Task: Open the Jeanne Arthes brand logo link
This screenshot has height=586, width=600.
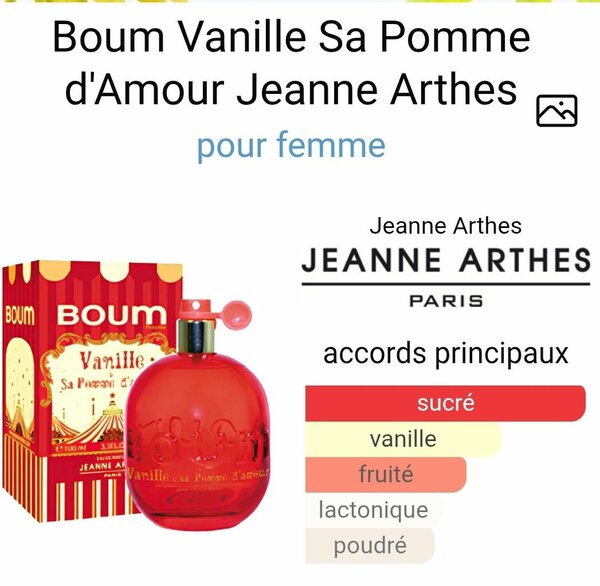Action: [445, 274]
